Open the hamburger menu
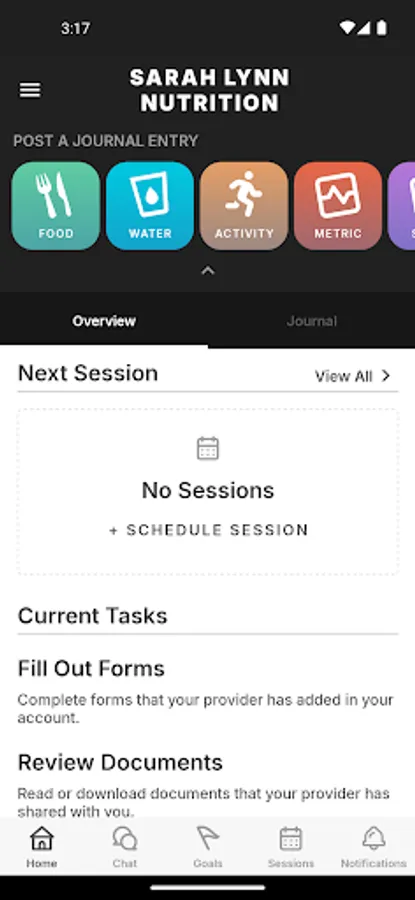This screenshot has width=415, height=900. (30, 90)
